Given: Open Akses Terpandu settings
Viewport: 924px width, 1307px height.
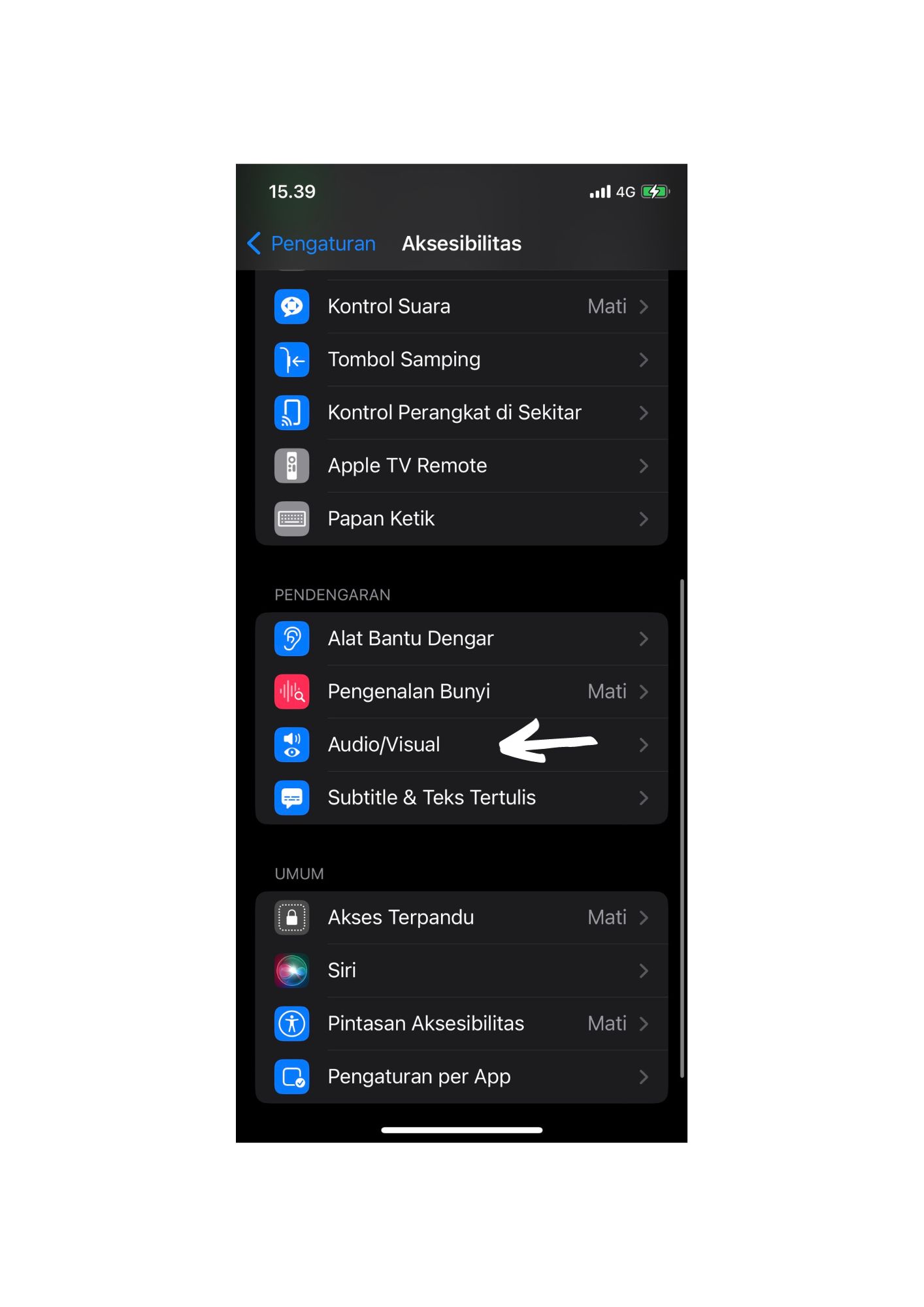Looking at the screenshot, I should pyautogui.click(x=461, y=918).
